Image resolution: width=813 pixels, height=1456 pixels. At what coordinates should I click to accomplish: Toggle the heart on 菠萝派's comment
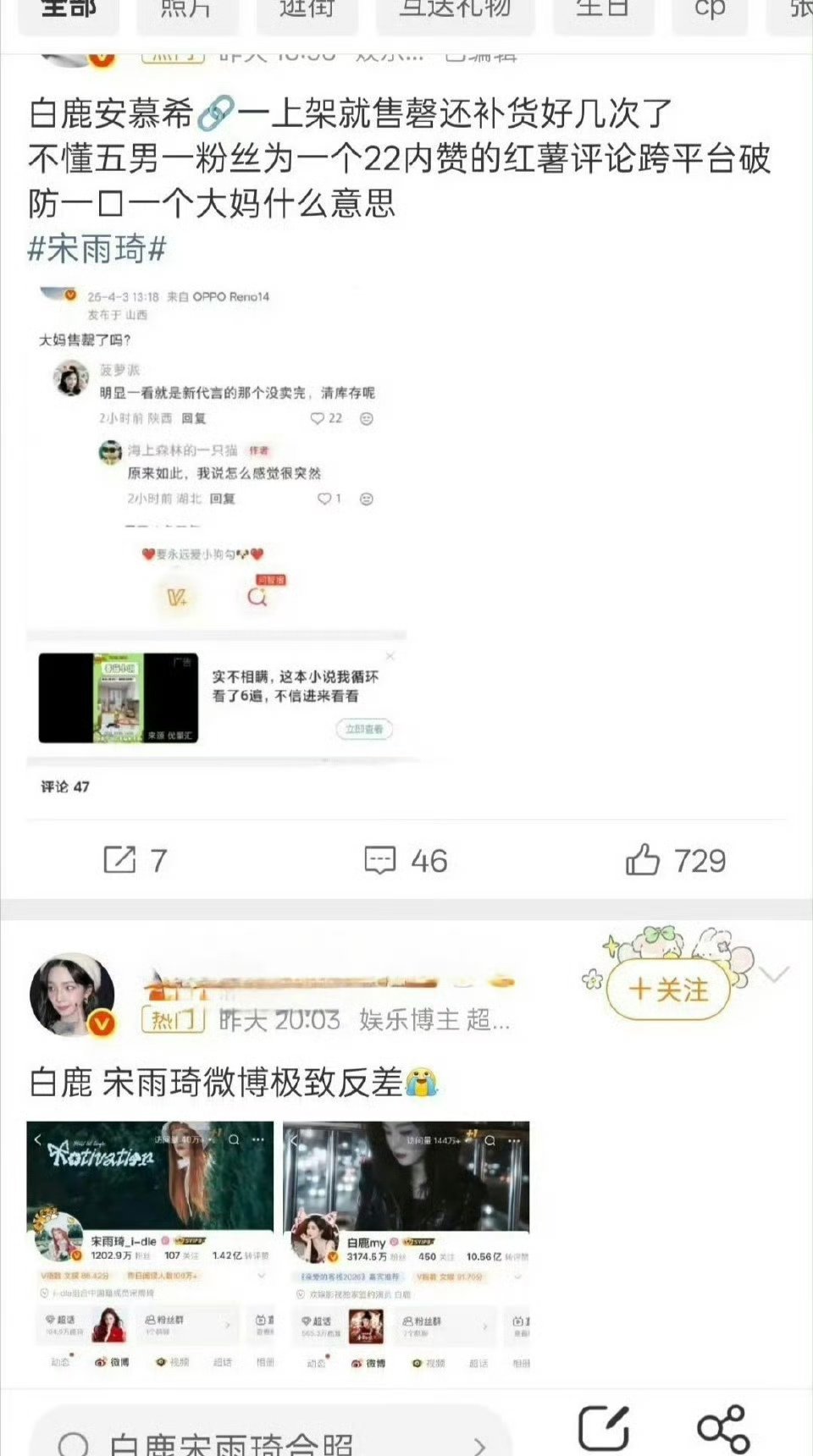coord(318,417)
